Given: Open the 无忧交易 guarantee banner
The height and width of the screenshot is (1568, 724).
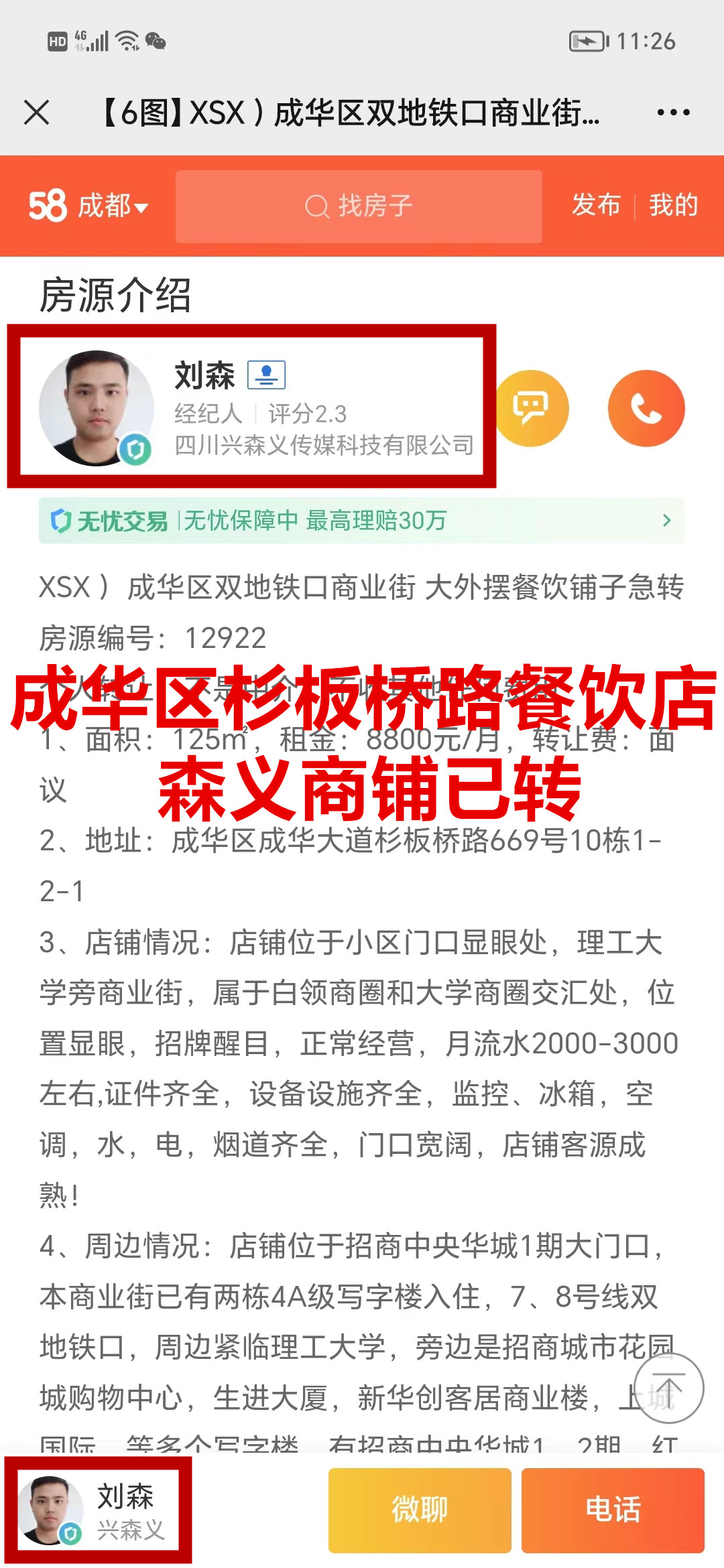Looking at the screenshot, I should [x=361, y=521].
